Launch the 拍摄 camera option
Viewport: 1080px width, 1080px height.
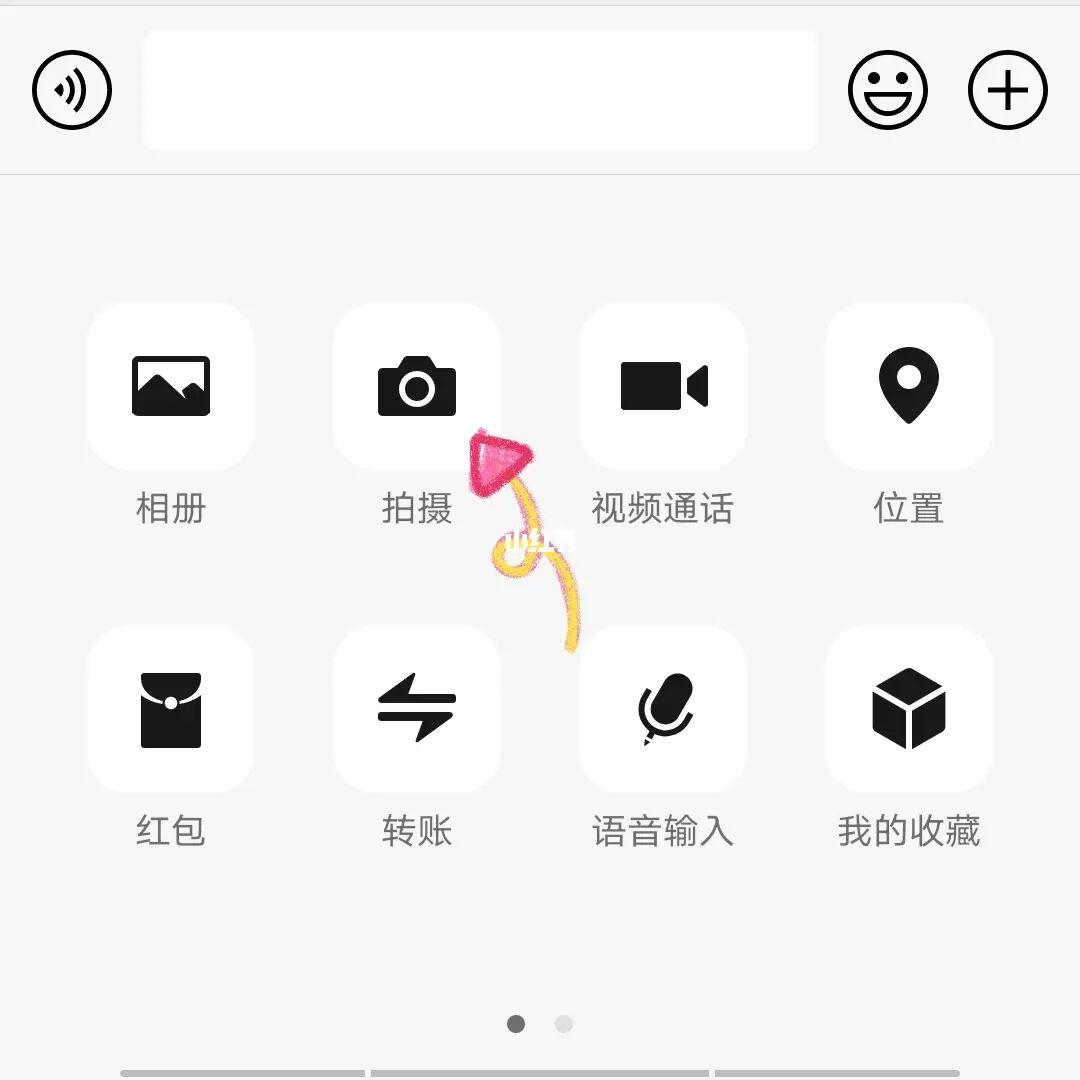coord(417,386)
